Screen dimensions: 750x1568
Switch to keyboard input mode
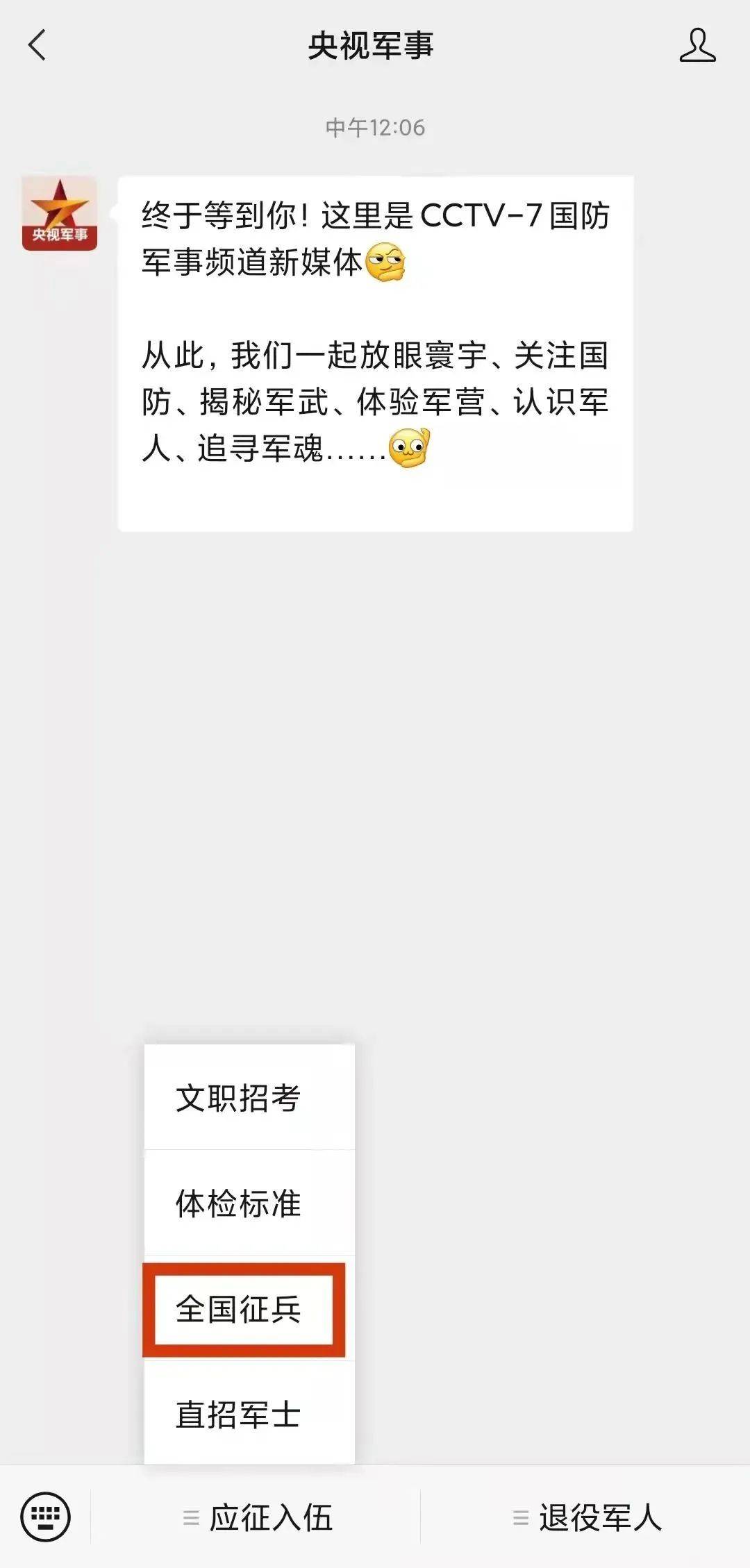pyautogui.click(x=46, y=1517)
